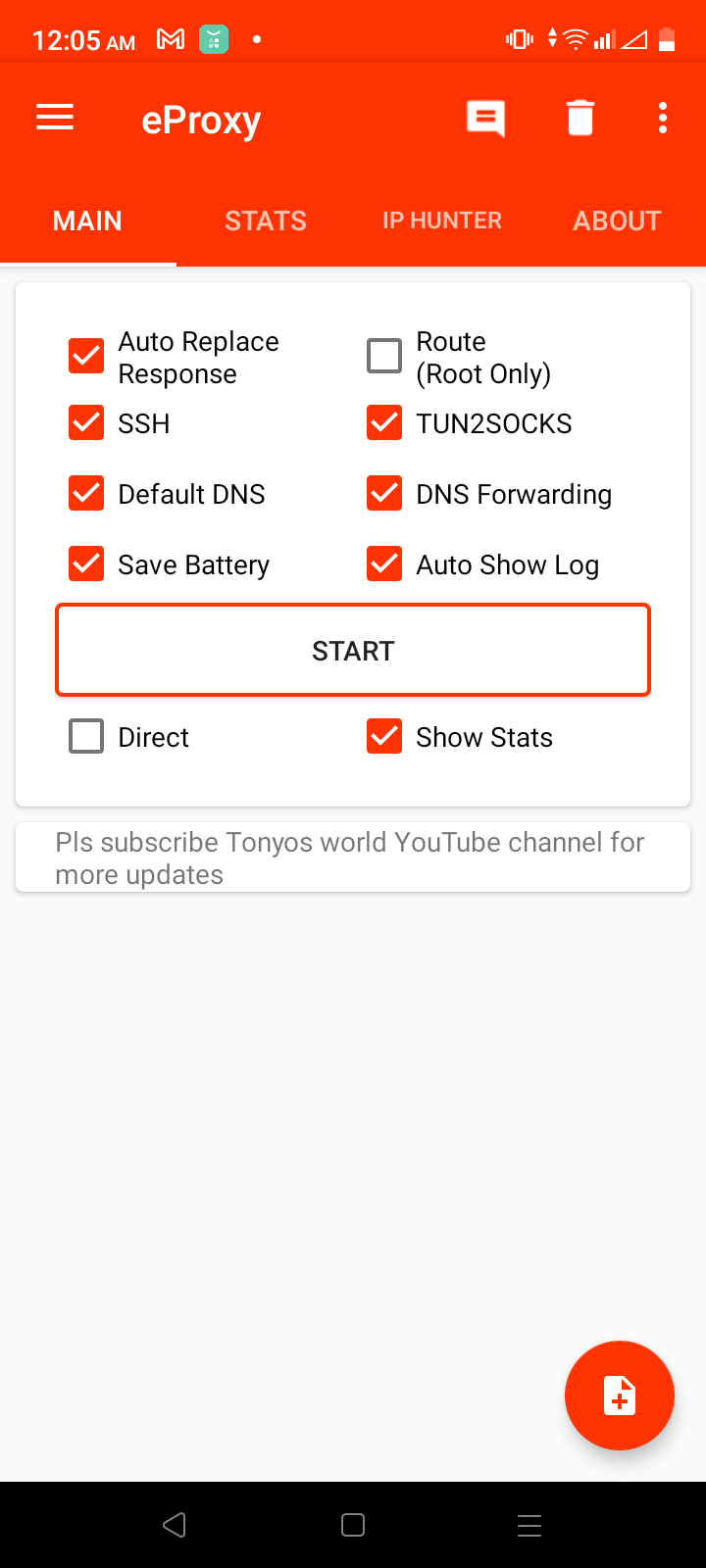The width and height of the screenshot is (706, 1568).
Task: Tap the trash delete icon
Action: pyautogui.click(x=580, y=118)
